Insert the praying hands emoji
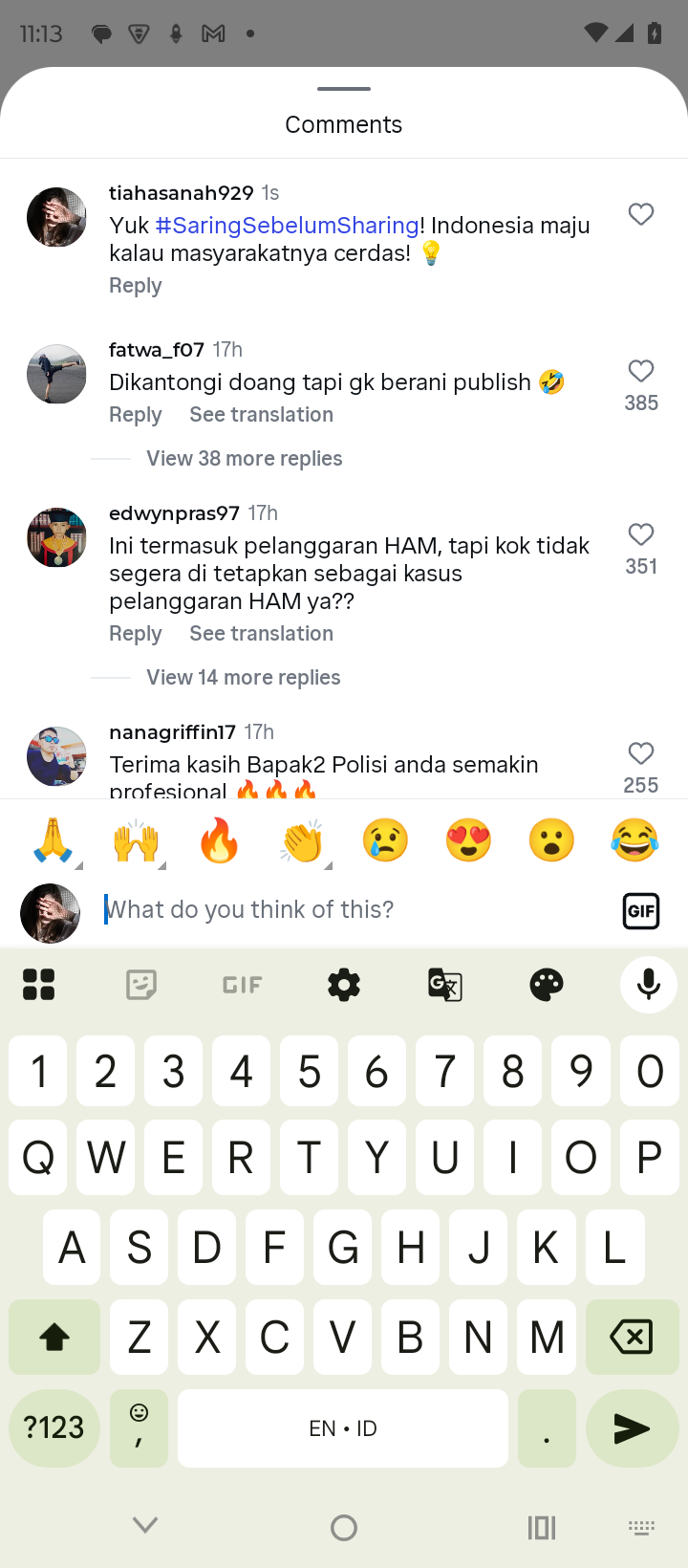The width and height of the screenshot is (688, 1568). pos(54,840)
